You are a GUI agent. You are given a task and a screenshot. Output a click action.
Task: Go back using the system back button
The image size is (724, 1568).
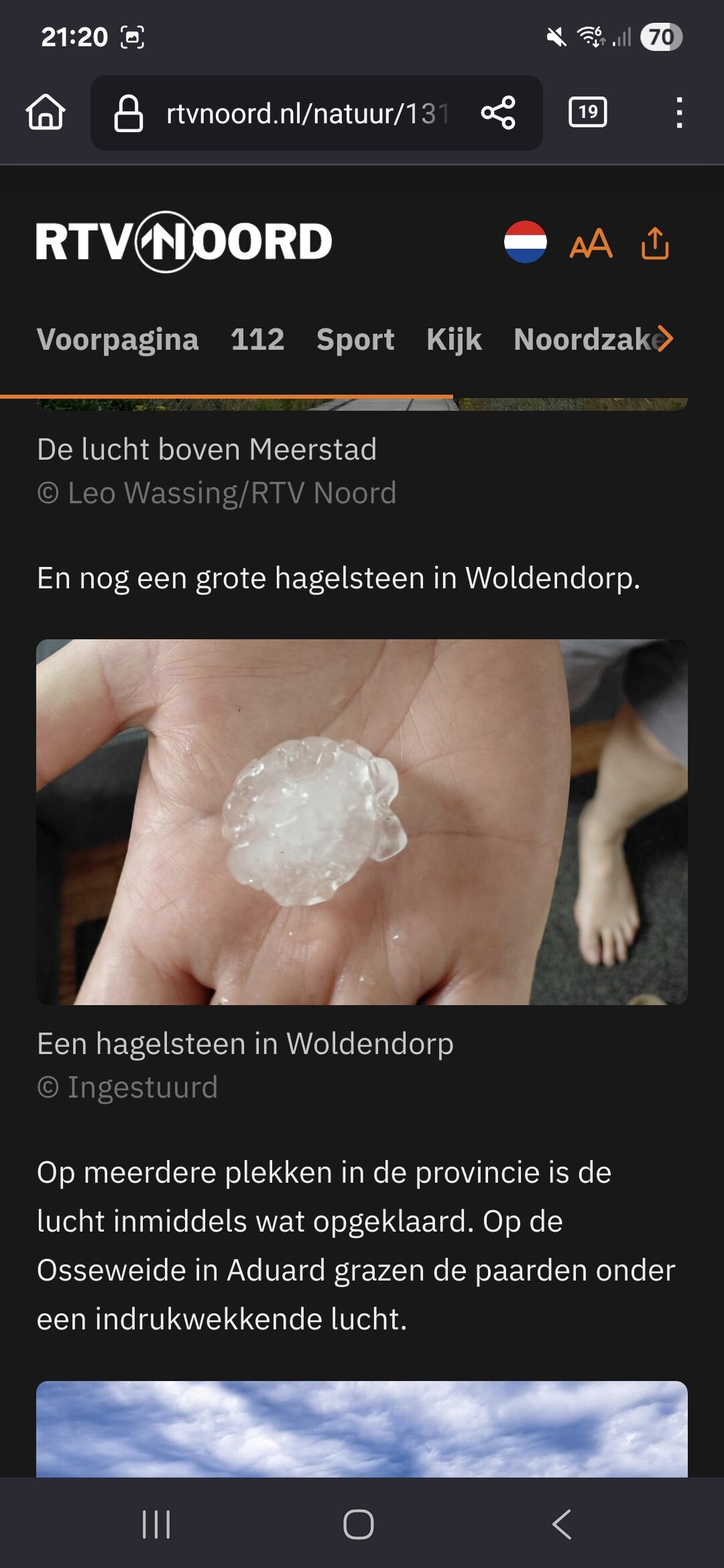pos(562,1524)
